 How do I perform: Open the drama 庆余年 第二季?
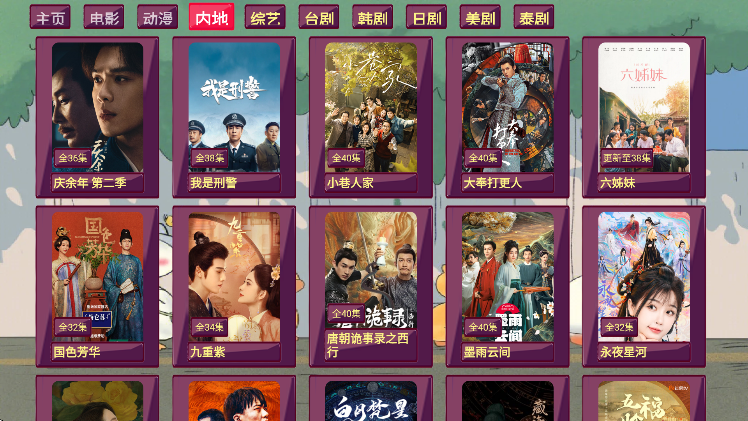(x=97, y=115)
